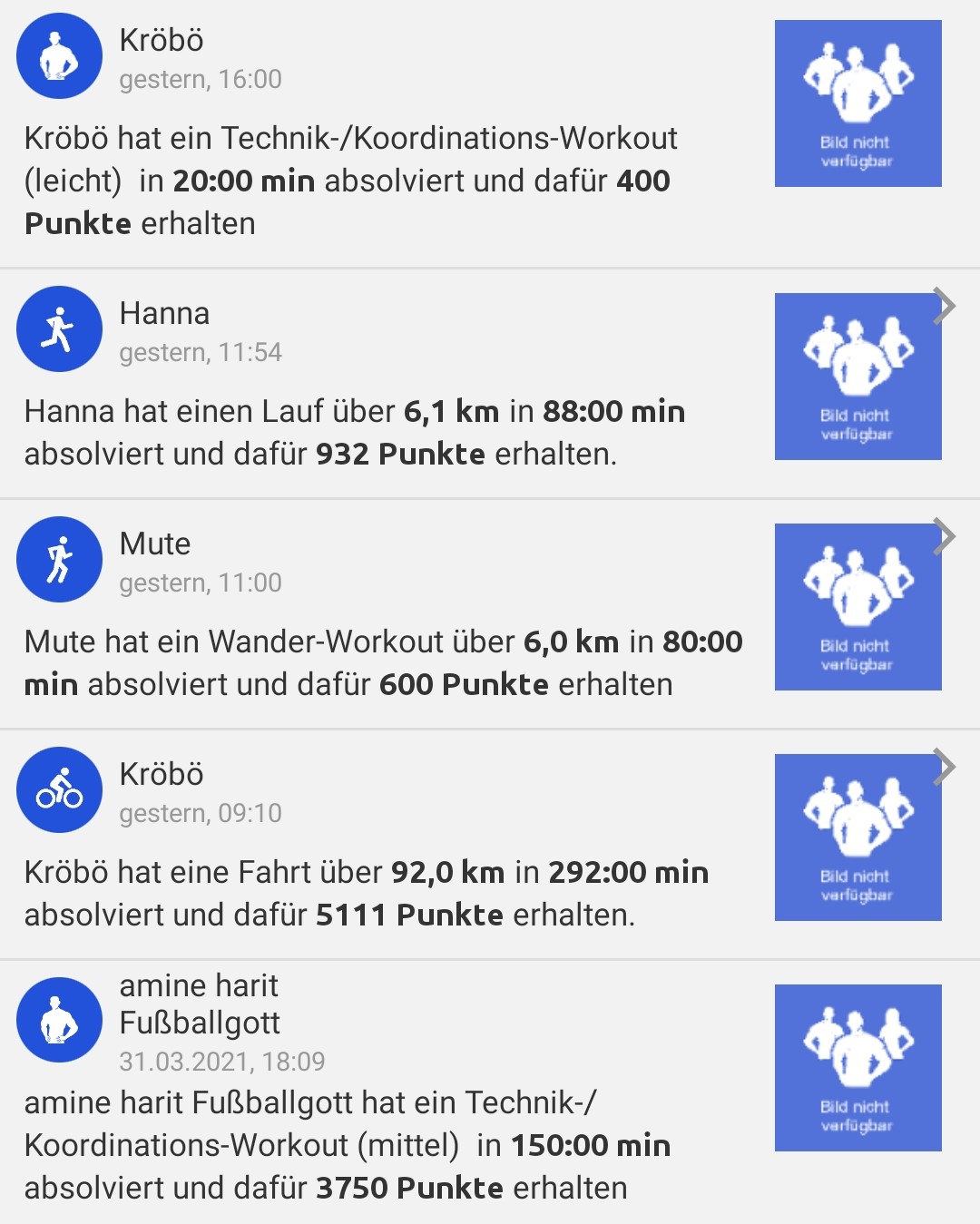Image resolution: width=980 pixels, height=1224 pixels.
Task: Click the name Hanna
Action: 164,313
